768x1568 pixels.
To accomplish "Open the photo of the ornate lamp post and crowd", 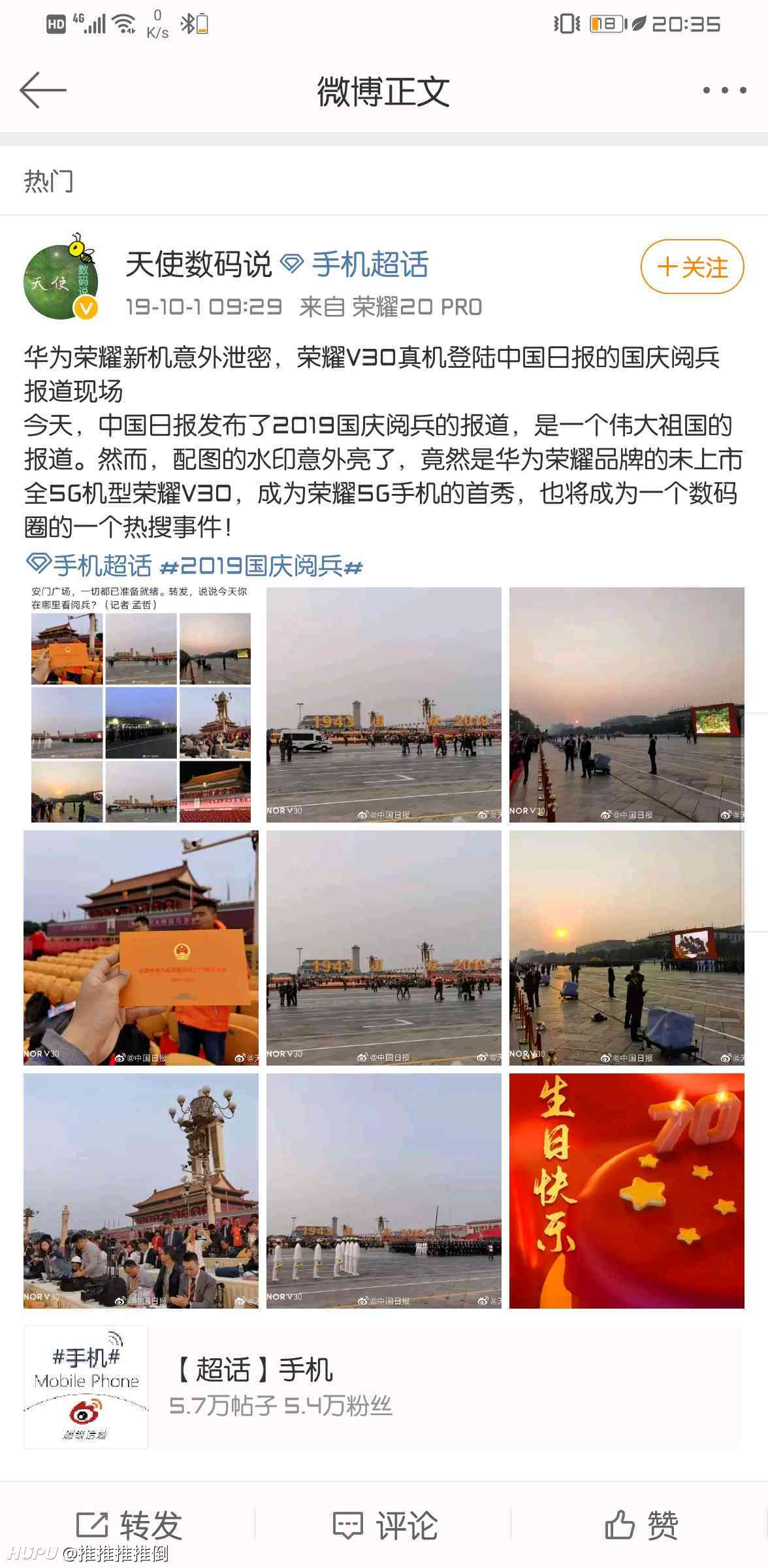I will (x=141, y=1190).
